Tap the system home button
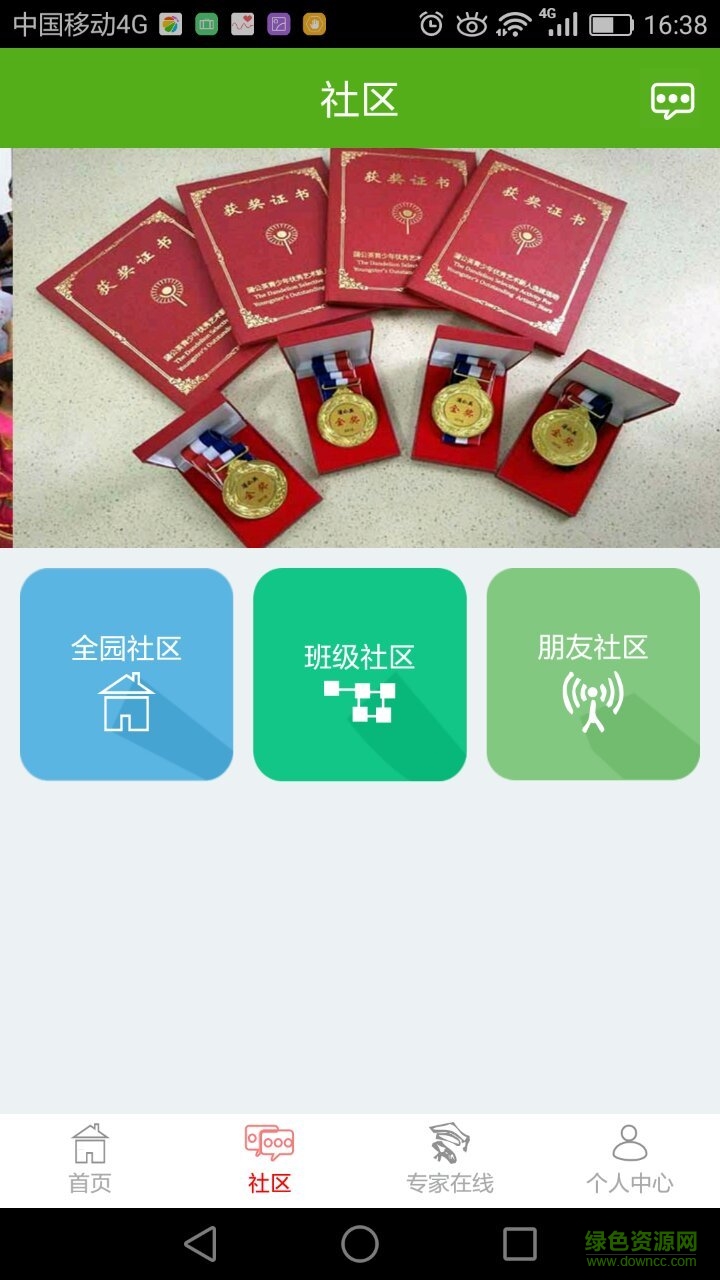 (x=360, y=1244)
